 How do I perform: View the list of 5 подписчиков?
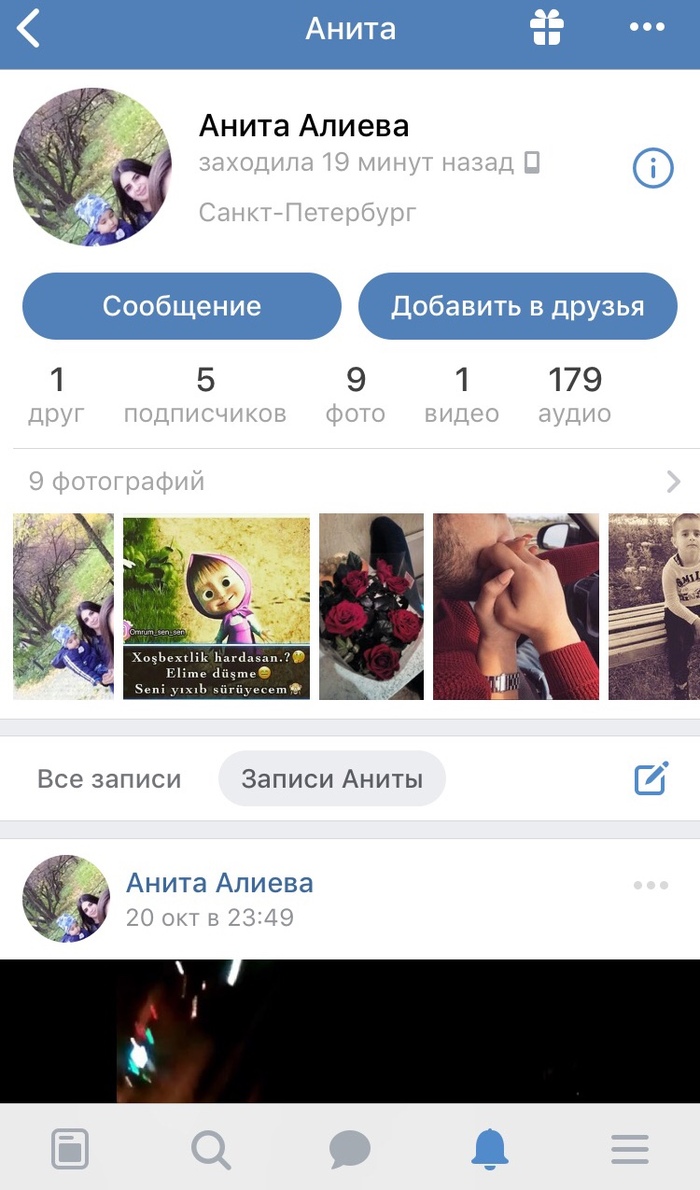[205, 394]
